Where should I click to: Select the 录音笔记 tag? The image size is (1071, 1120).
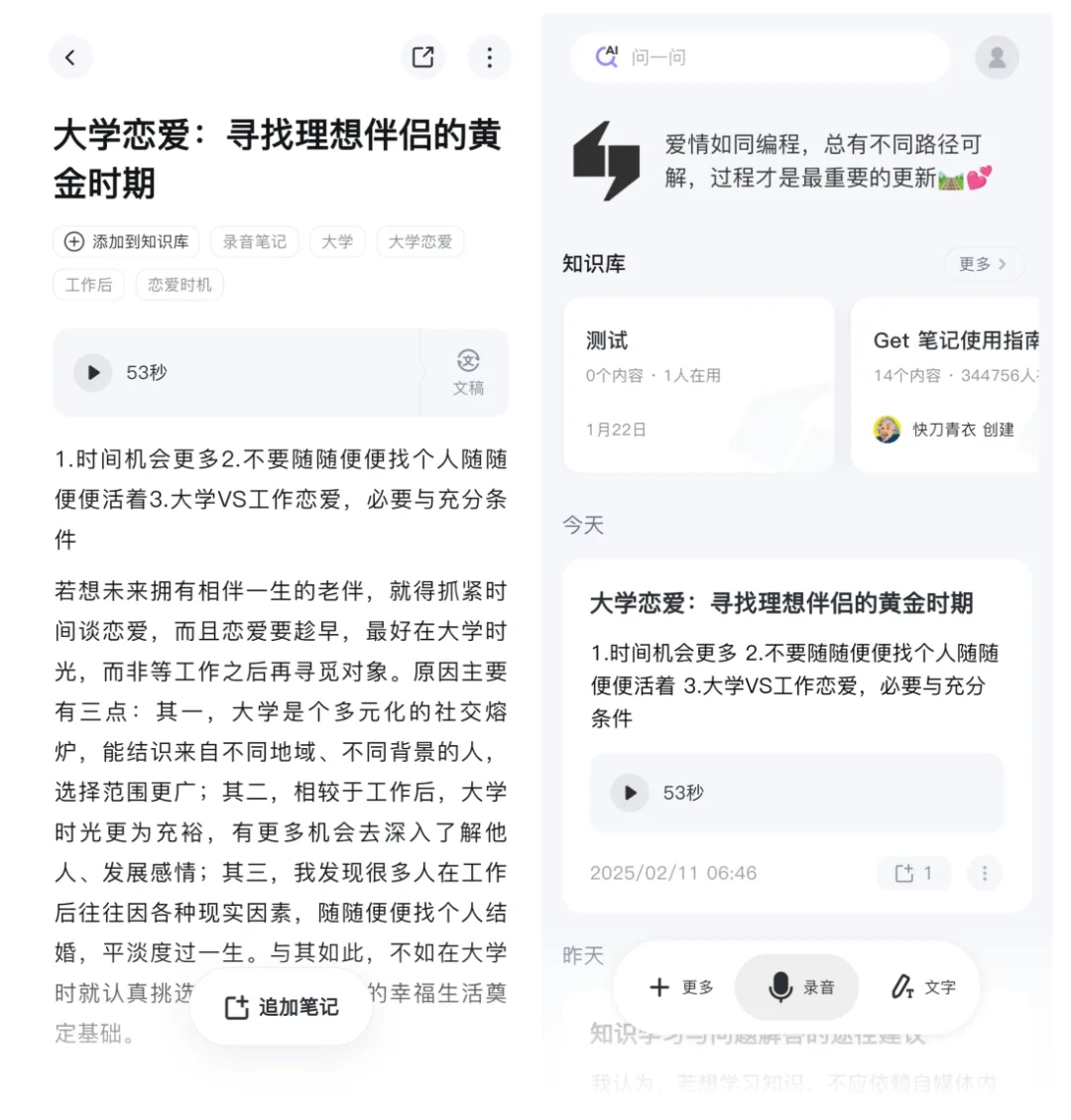[x=254, y=242]
